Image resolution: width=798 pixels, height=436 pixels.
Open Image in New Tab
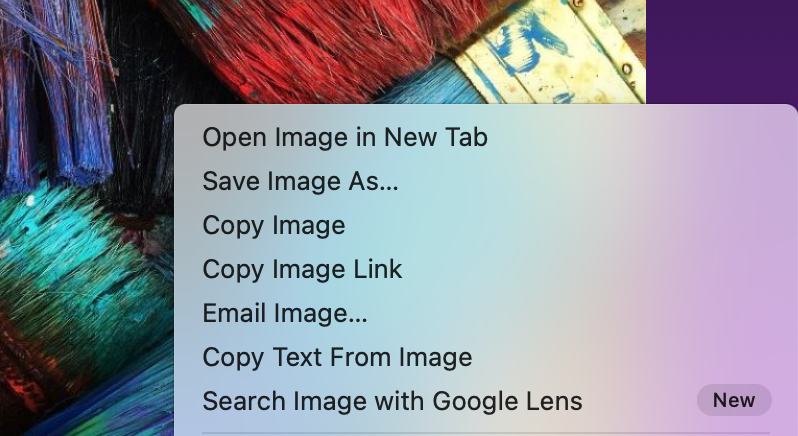coord(344,137)
